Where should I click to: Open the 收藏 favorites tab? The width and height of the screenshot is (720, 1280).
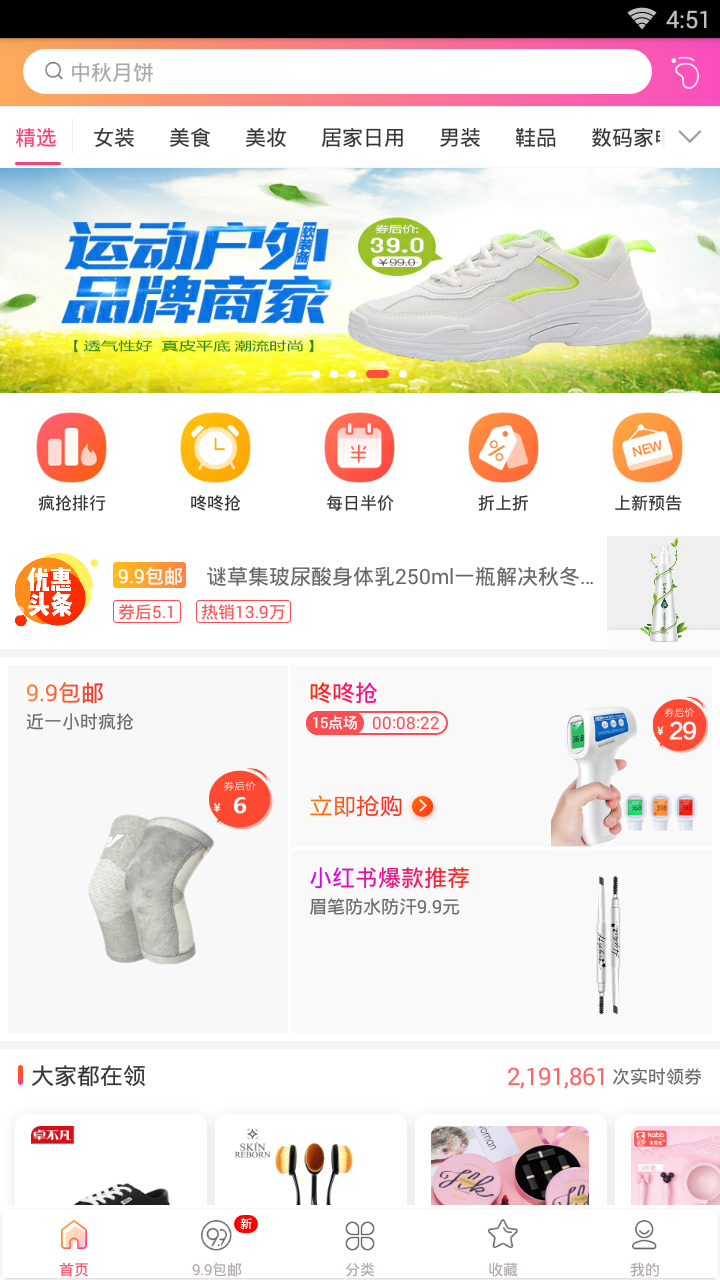[503, 1246]
